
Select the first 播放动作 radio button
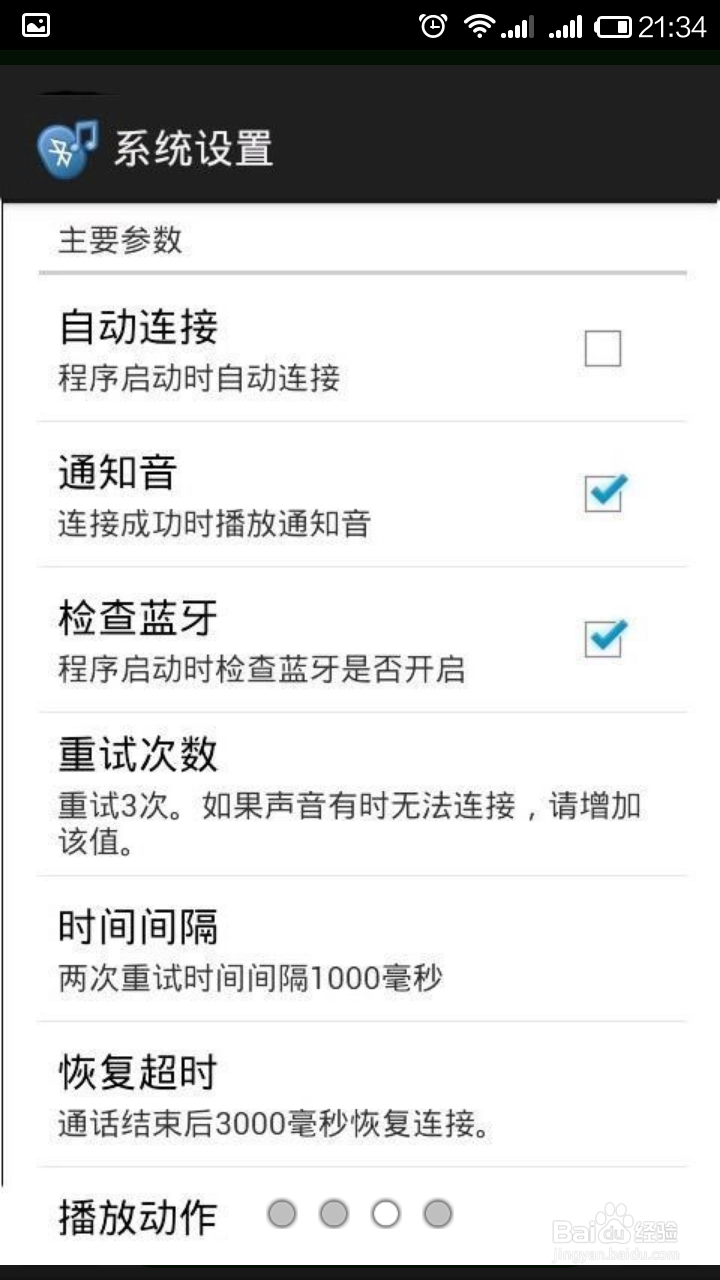click(x=282, y=1213)
